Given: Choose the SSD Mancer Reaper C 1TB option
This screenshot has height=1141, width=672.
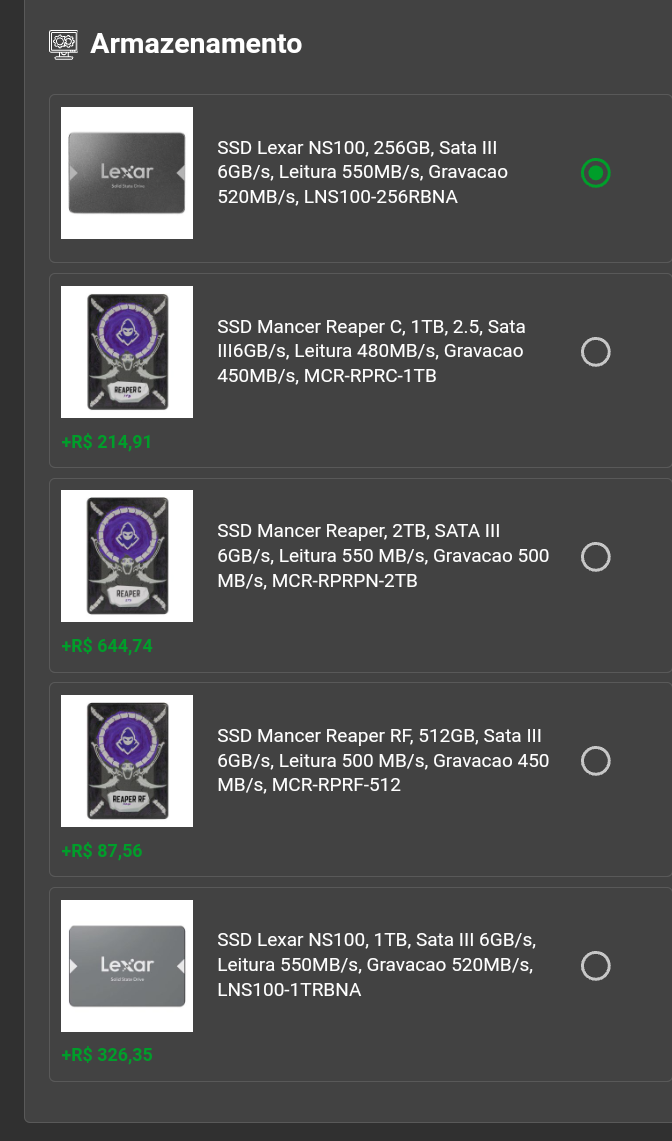Looking at the screenshot, I should (596, 351).
